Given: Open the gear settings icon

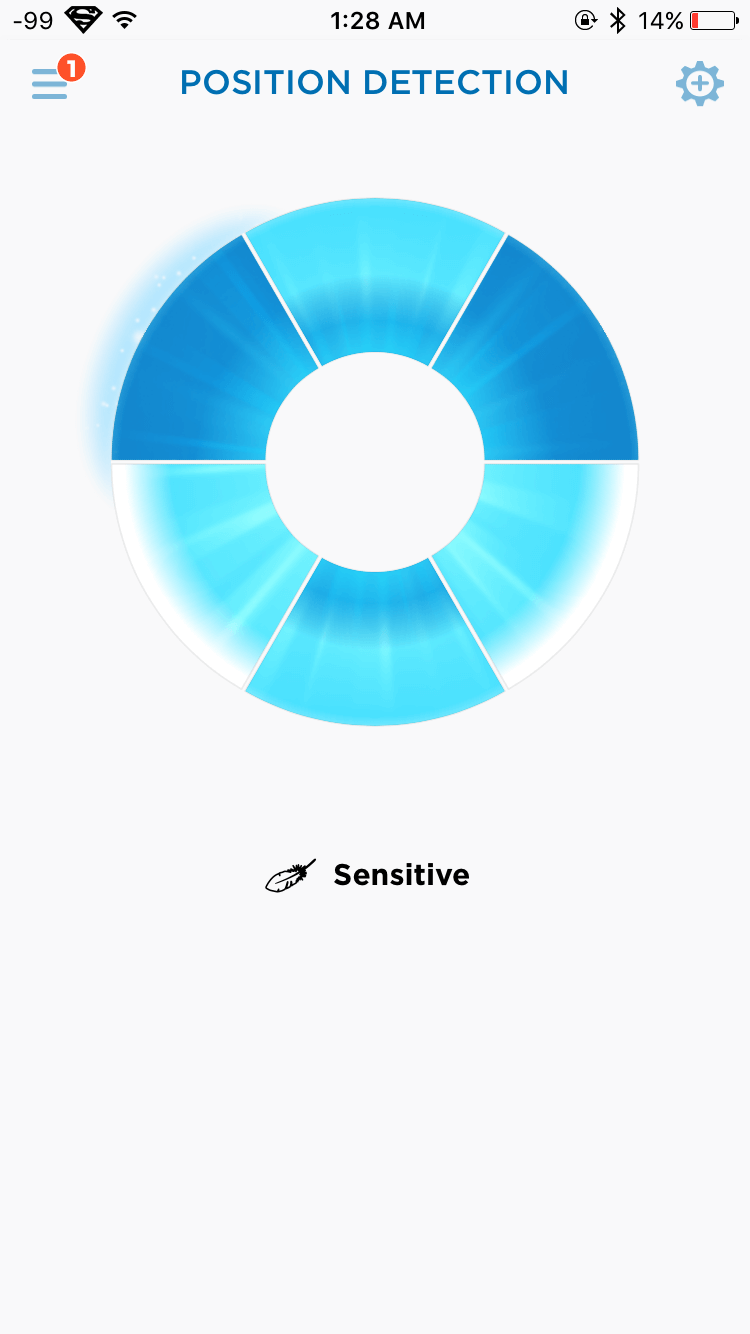Looking at the screenshot, I should click(x=699, y=84).
